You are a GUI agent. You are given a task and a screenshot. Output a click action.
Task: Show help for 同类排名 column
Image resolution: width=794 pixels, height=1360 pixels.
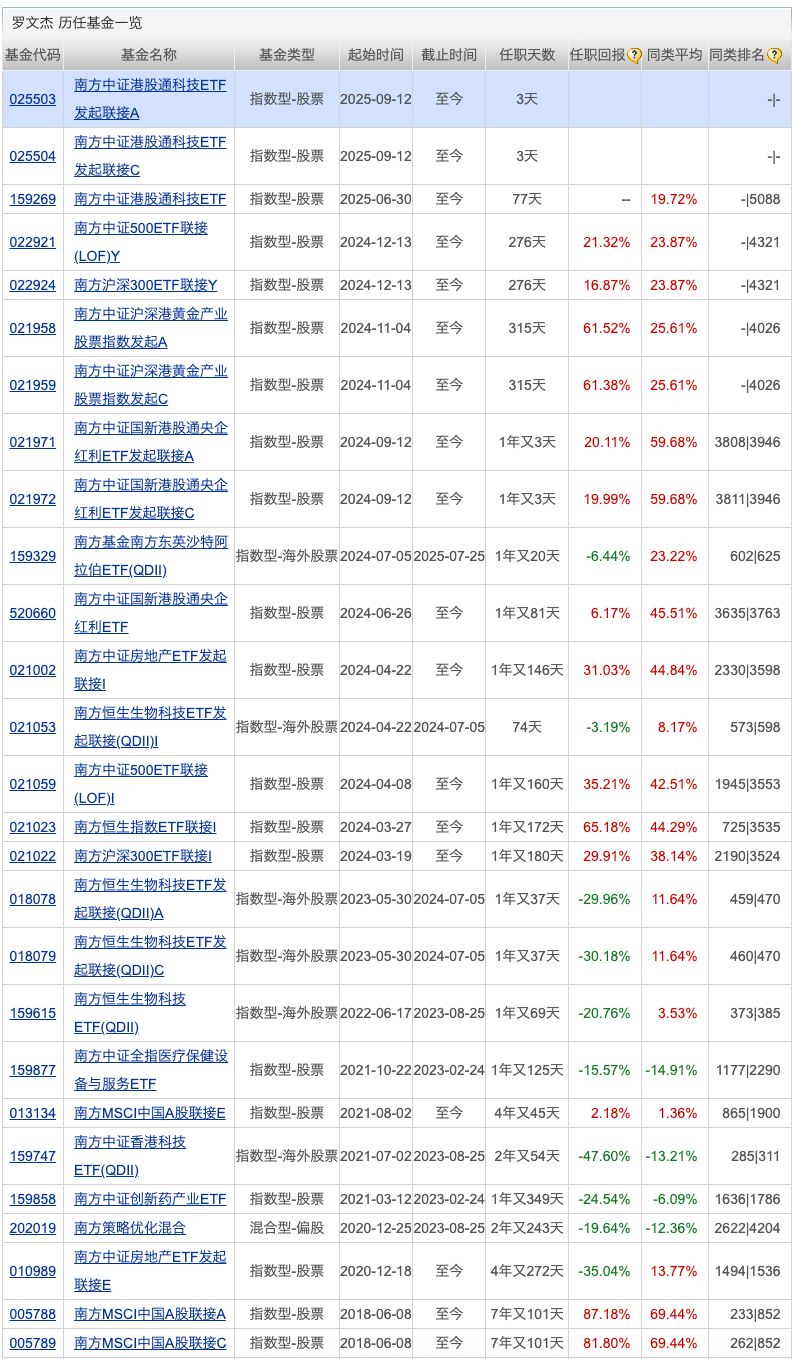tap(774, 56)
